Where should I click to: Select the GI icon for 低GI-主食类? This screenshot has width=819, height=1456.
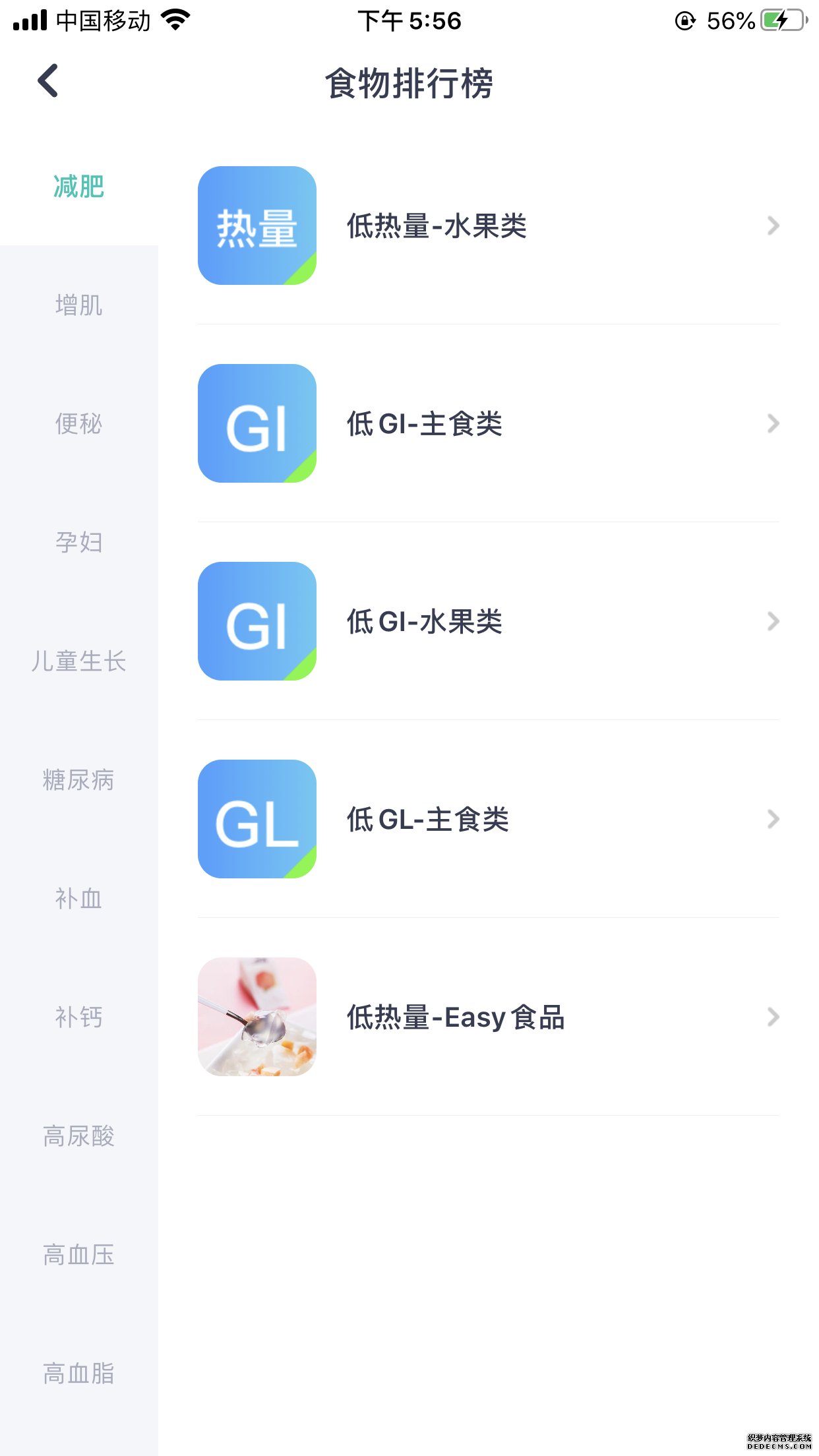(x=257, y=423)
